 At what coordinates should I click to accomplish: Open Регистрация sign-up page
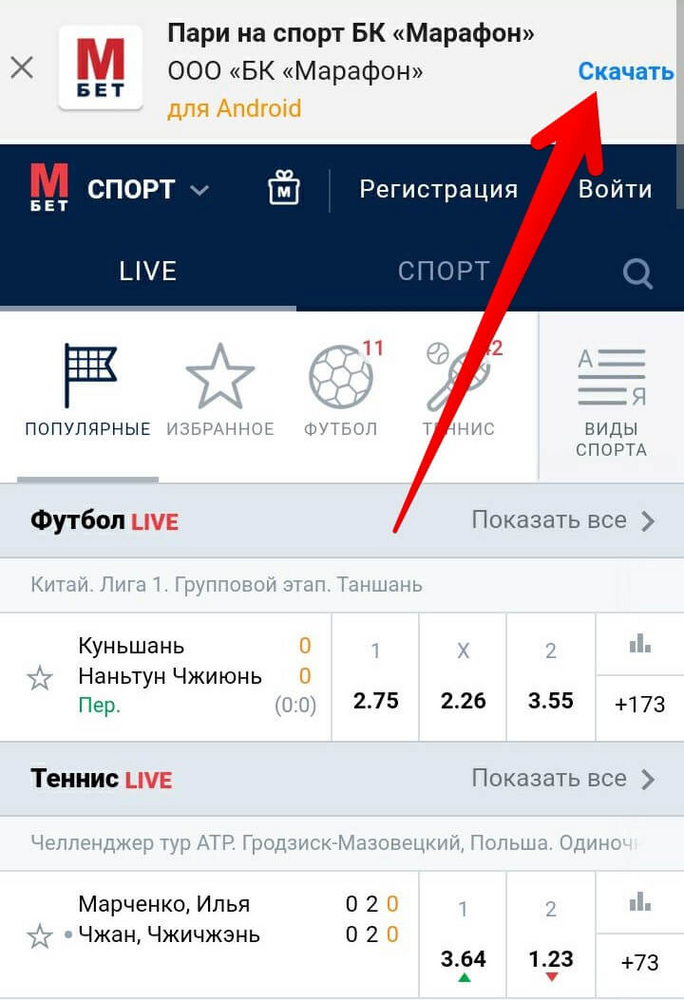pyautogui.click(x=438, y=189)
